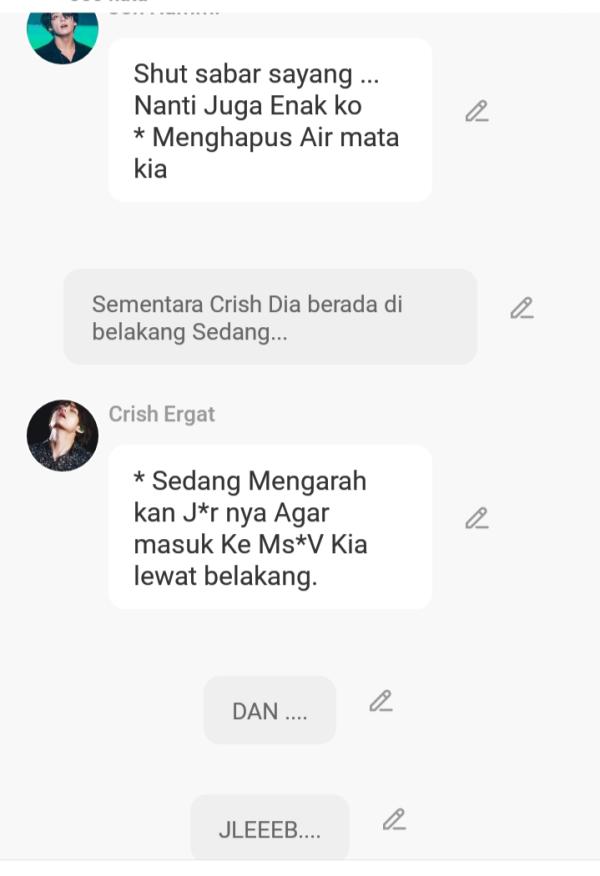This screenshot has width=600, height=876.
Task: Edit the 'JLEEEB....' narration bubble
Action: point(394,820)
